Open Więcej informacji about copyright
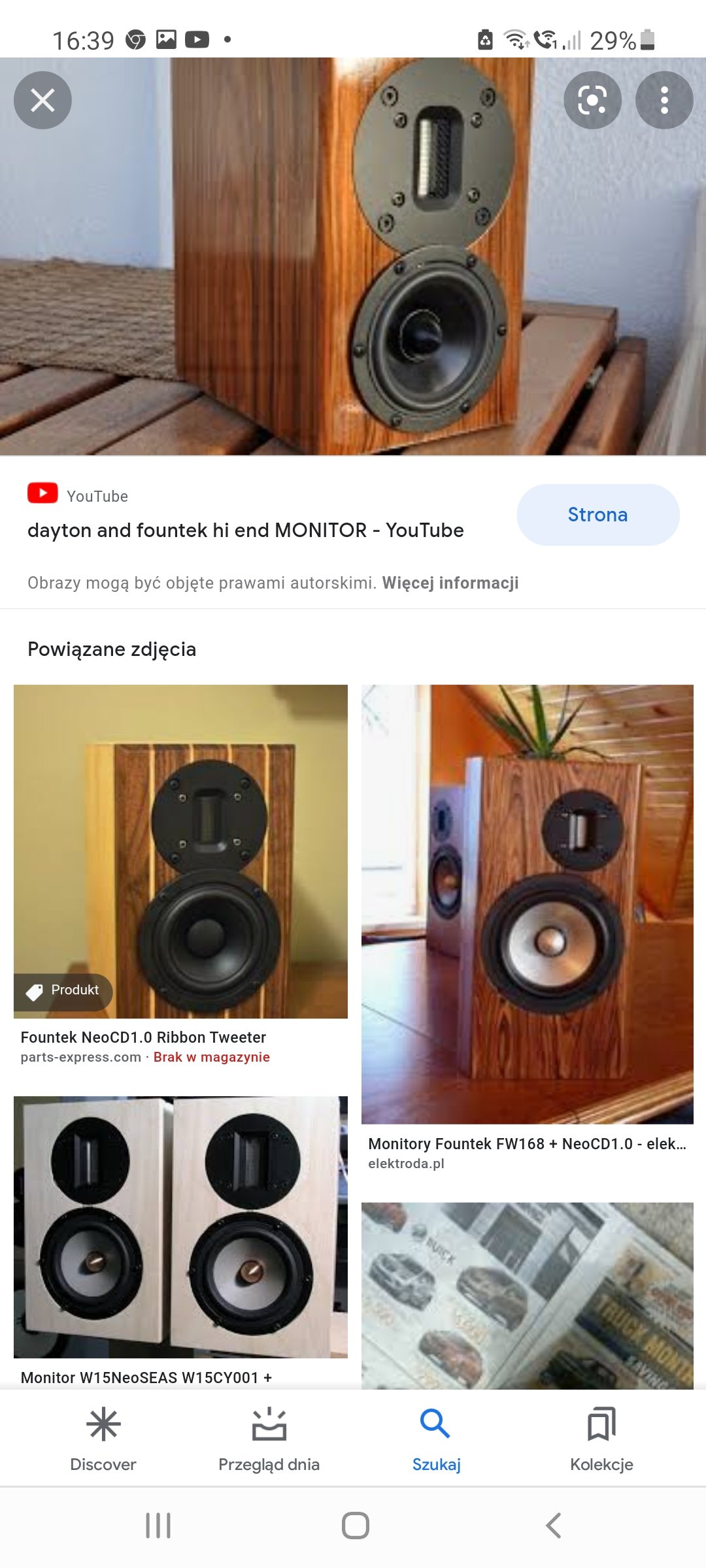Image resolution: width=706 pixels, height=1568 pixels. click(x=450, y=583)
